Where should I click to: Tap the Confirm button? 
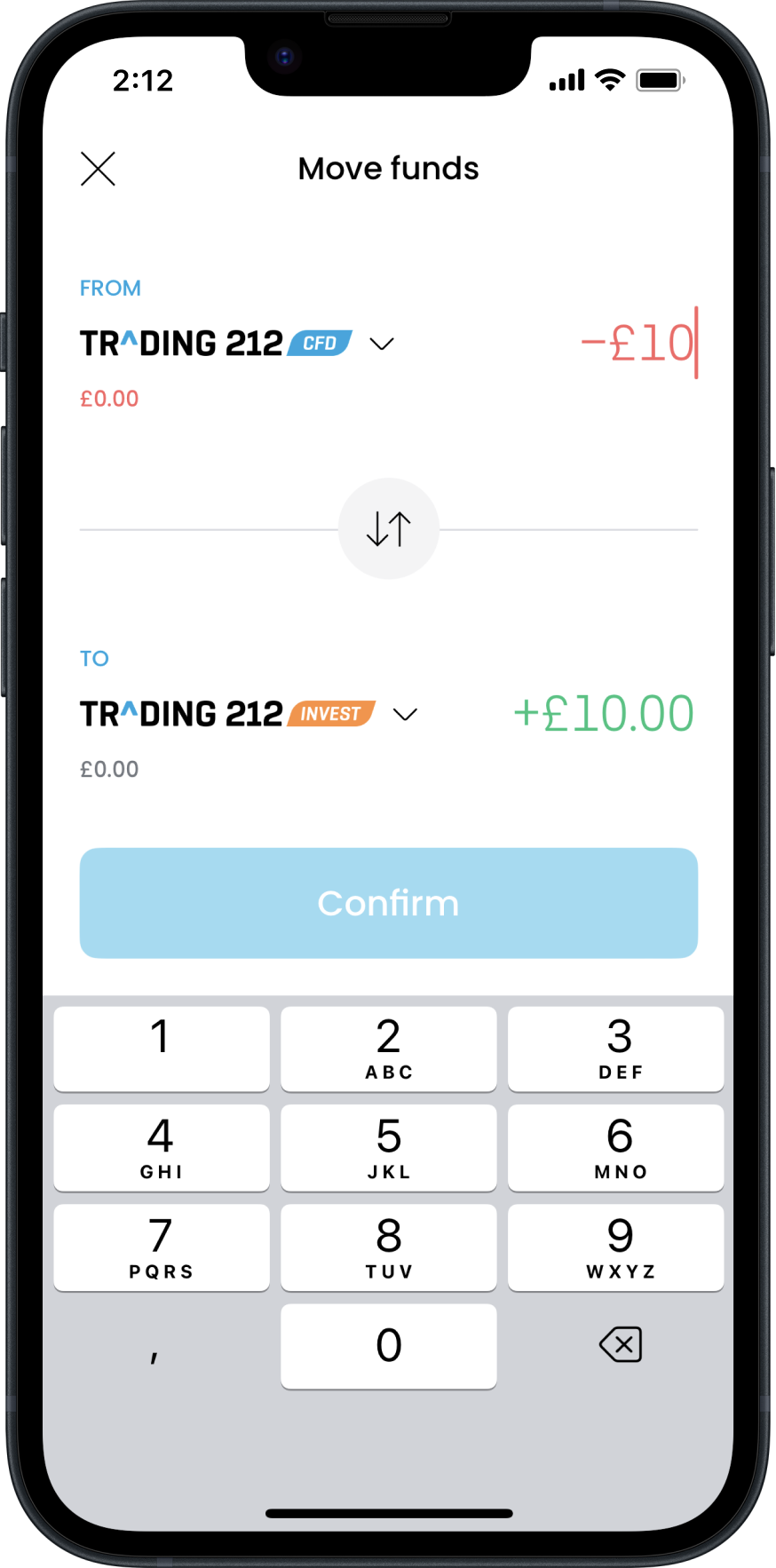click(389, 903)
